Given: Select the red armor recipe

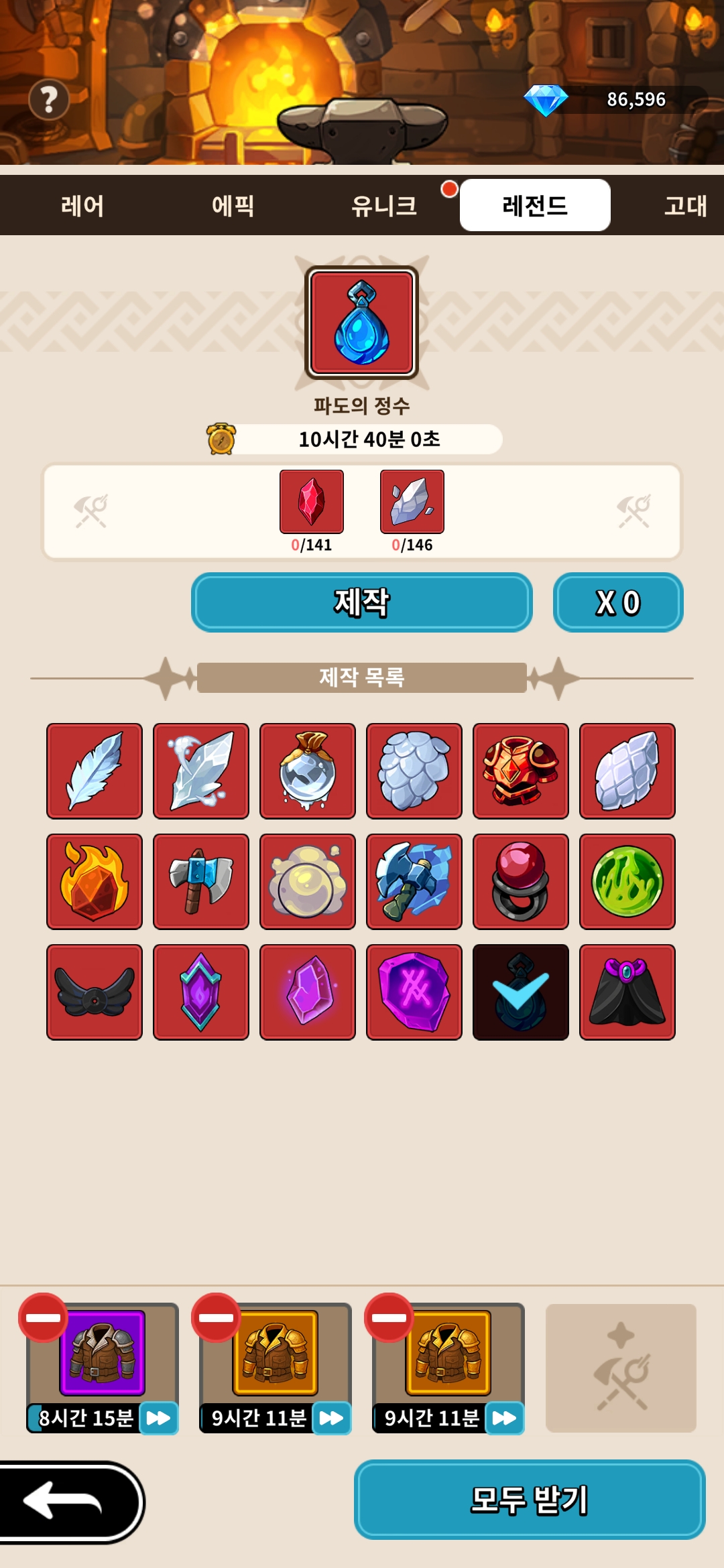Looking at the screenshot, I should click(x=520, y=771).
